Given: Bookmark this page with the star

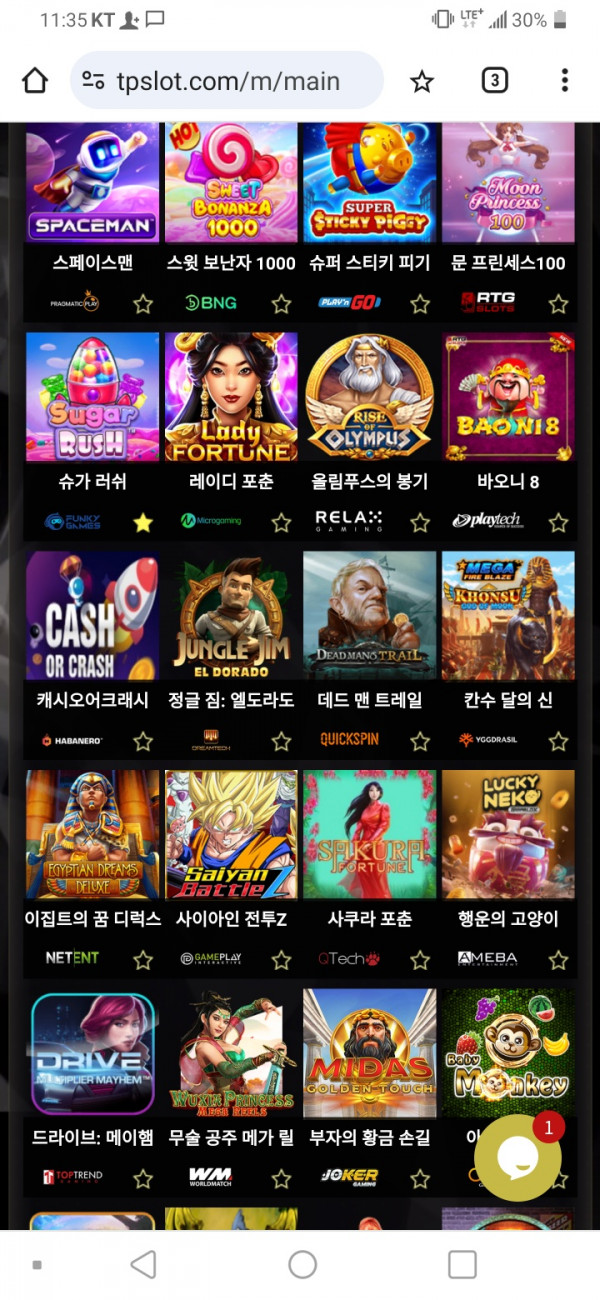Looking at the screenshot, I should pos(422,81).
